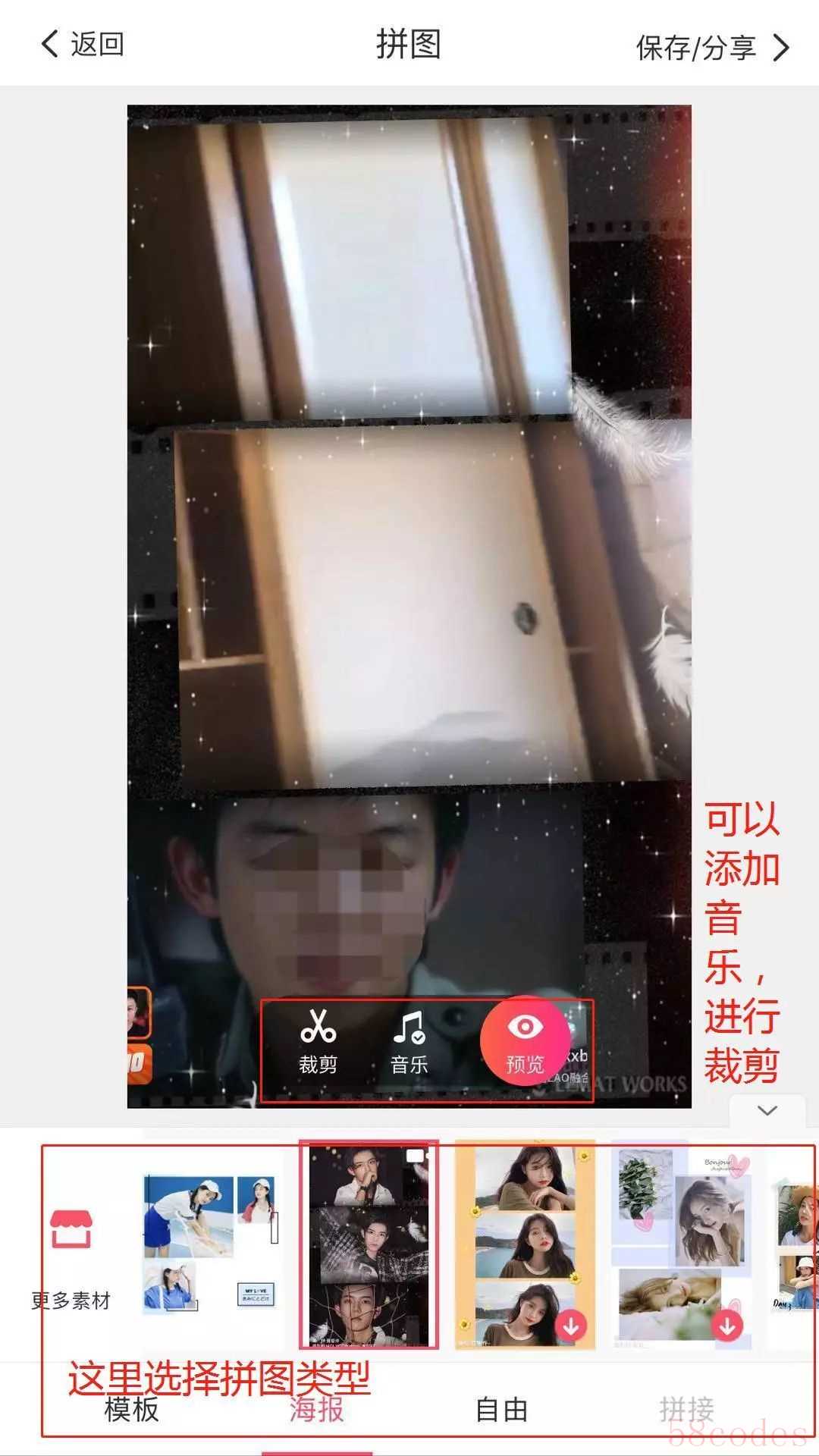This screenshot has height=1456, width=819.
Task: Switch to the 拼接 tab
Action: (686, 1409)
